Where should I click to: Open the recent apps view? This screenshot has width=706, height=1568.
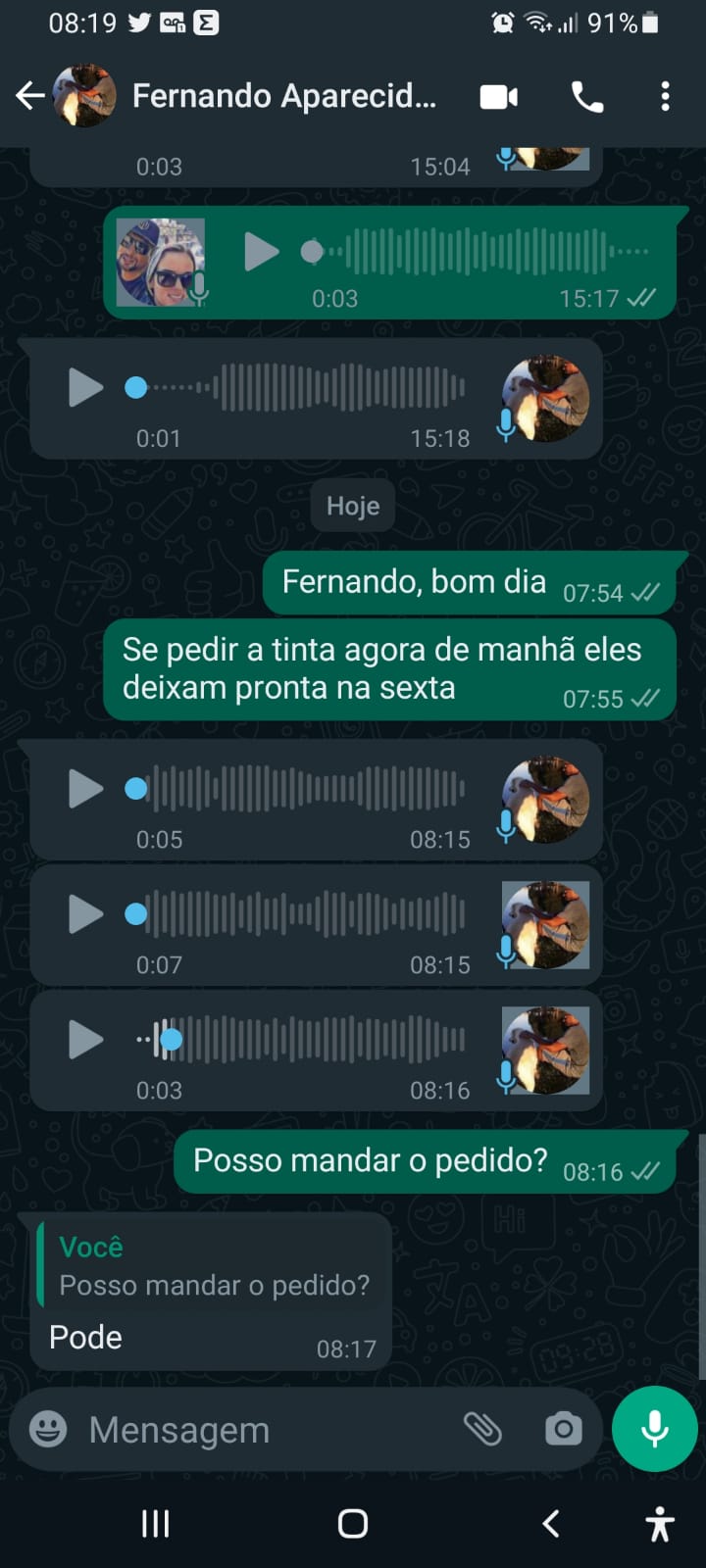click(x=156, y=1524)
